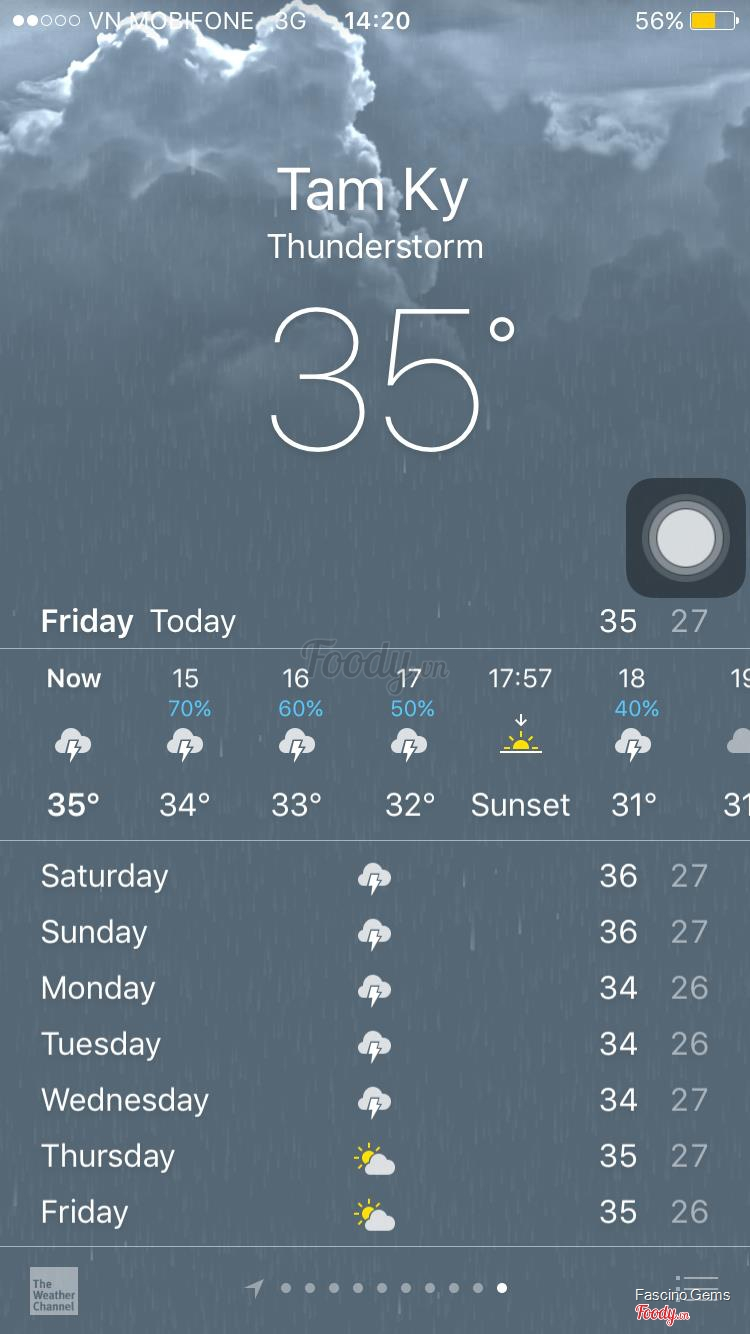Tap the page indicator dots
The image size is (750, 1334).
click(393, 1288)
